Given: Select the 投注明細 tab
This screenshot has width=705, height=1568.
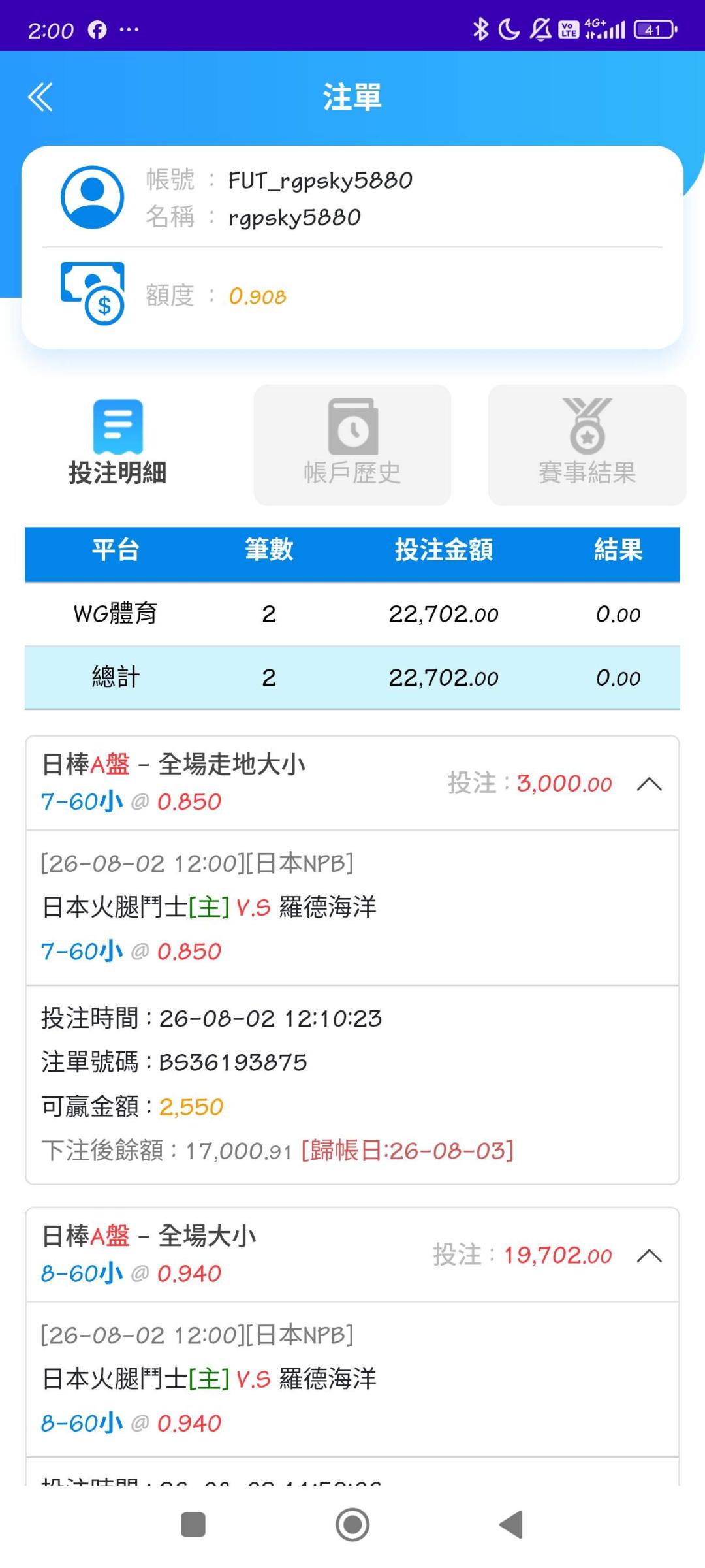Looking at the screenshot, I should 118,444.
